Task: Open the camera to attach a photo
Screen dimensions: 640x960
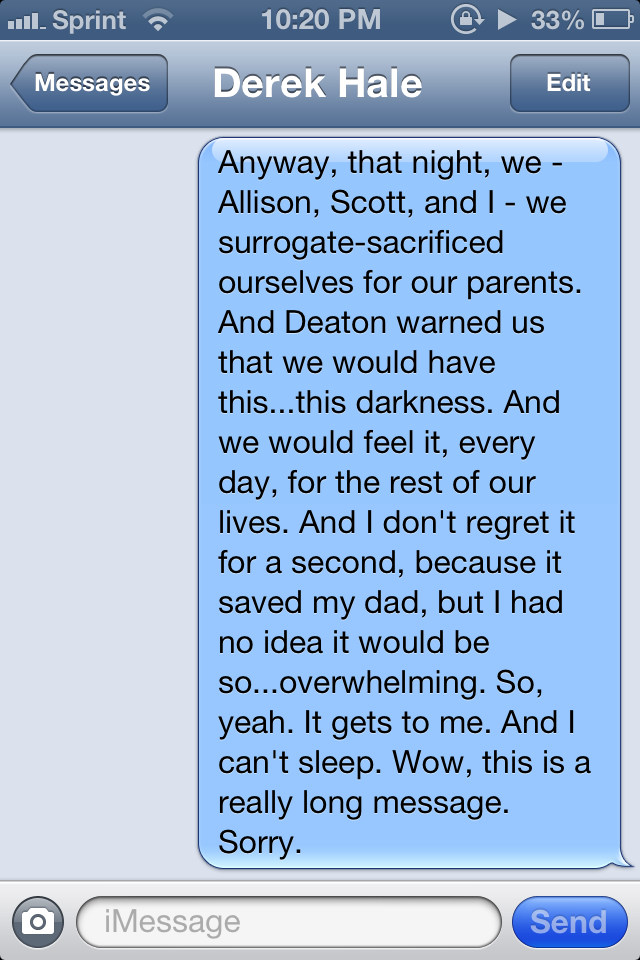Action: pos(38,921)
